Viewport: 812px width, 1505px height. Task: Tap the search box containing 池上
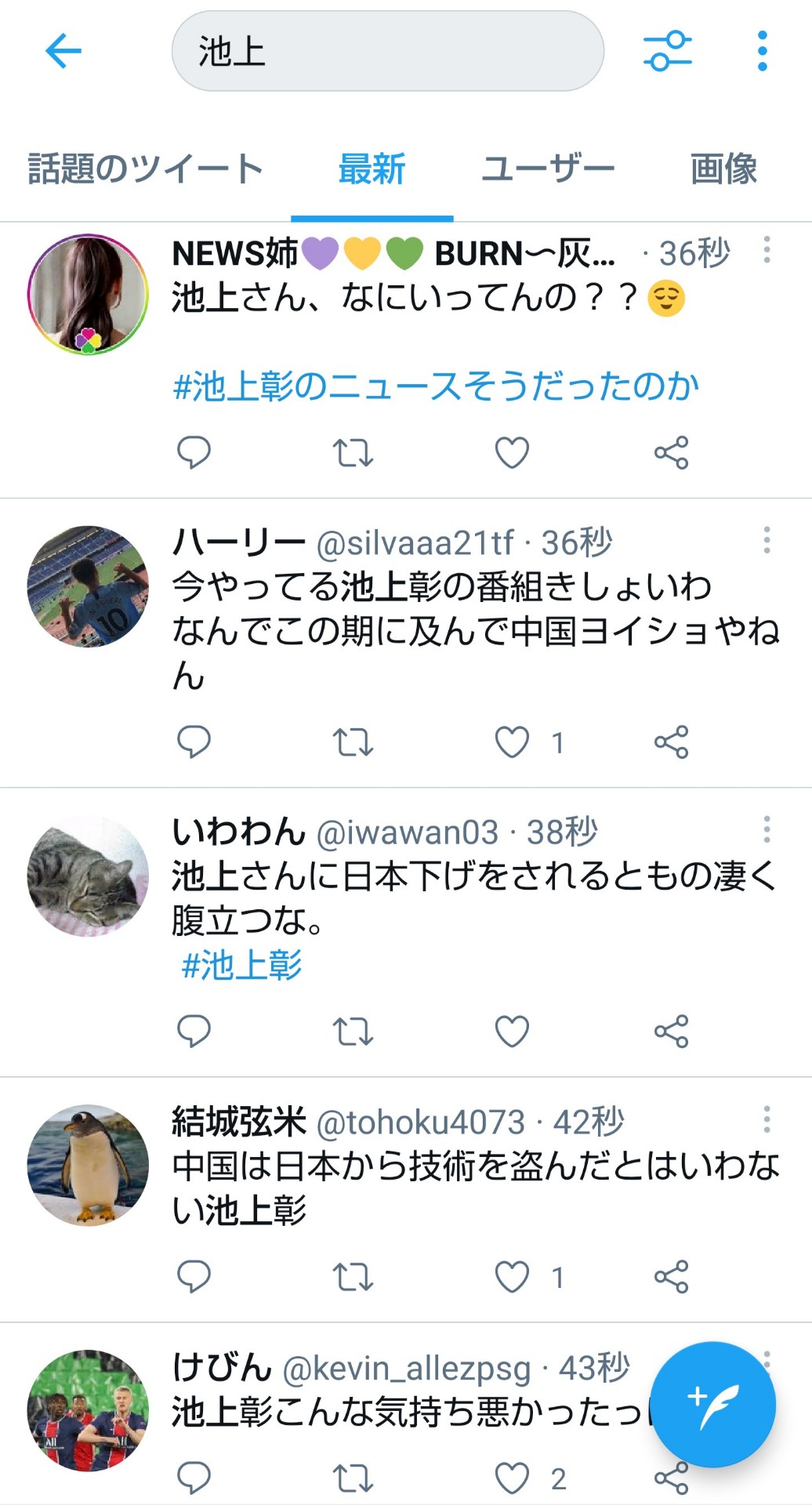pos(388,52)
